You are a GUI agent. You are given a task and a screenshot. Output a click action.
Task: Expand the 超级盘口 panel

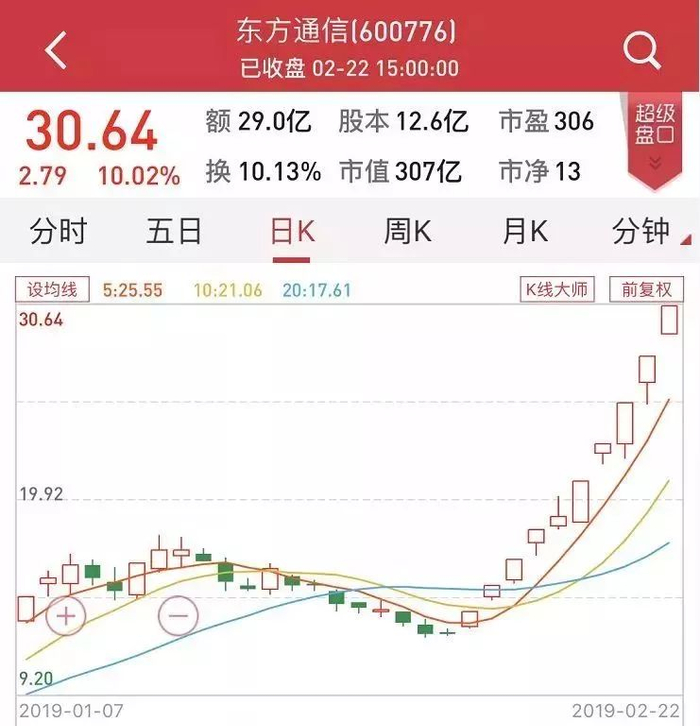coord(656,139)
